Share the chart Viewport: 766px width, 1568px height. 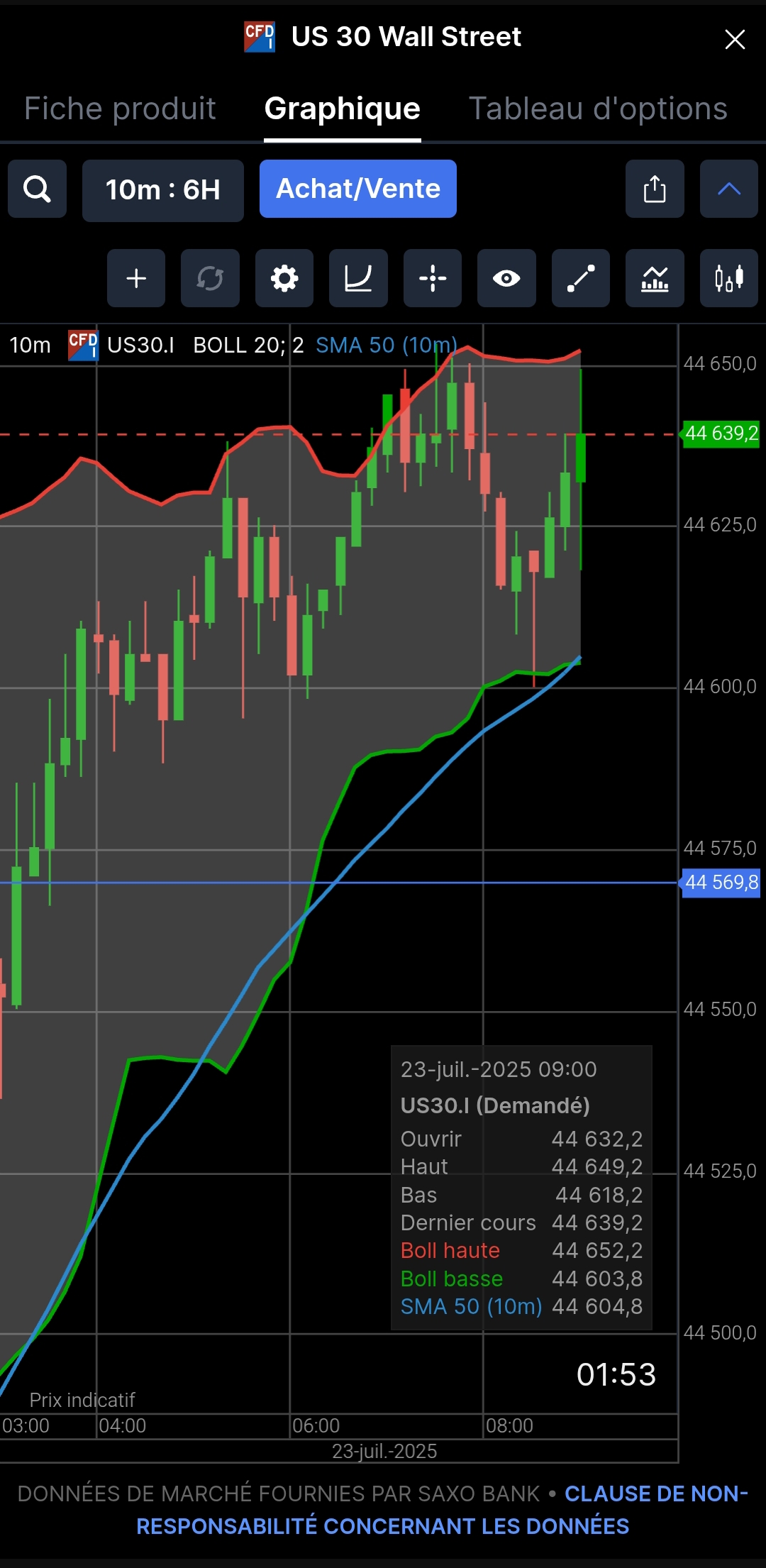coord(655,189)
